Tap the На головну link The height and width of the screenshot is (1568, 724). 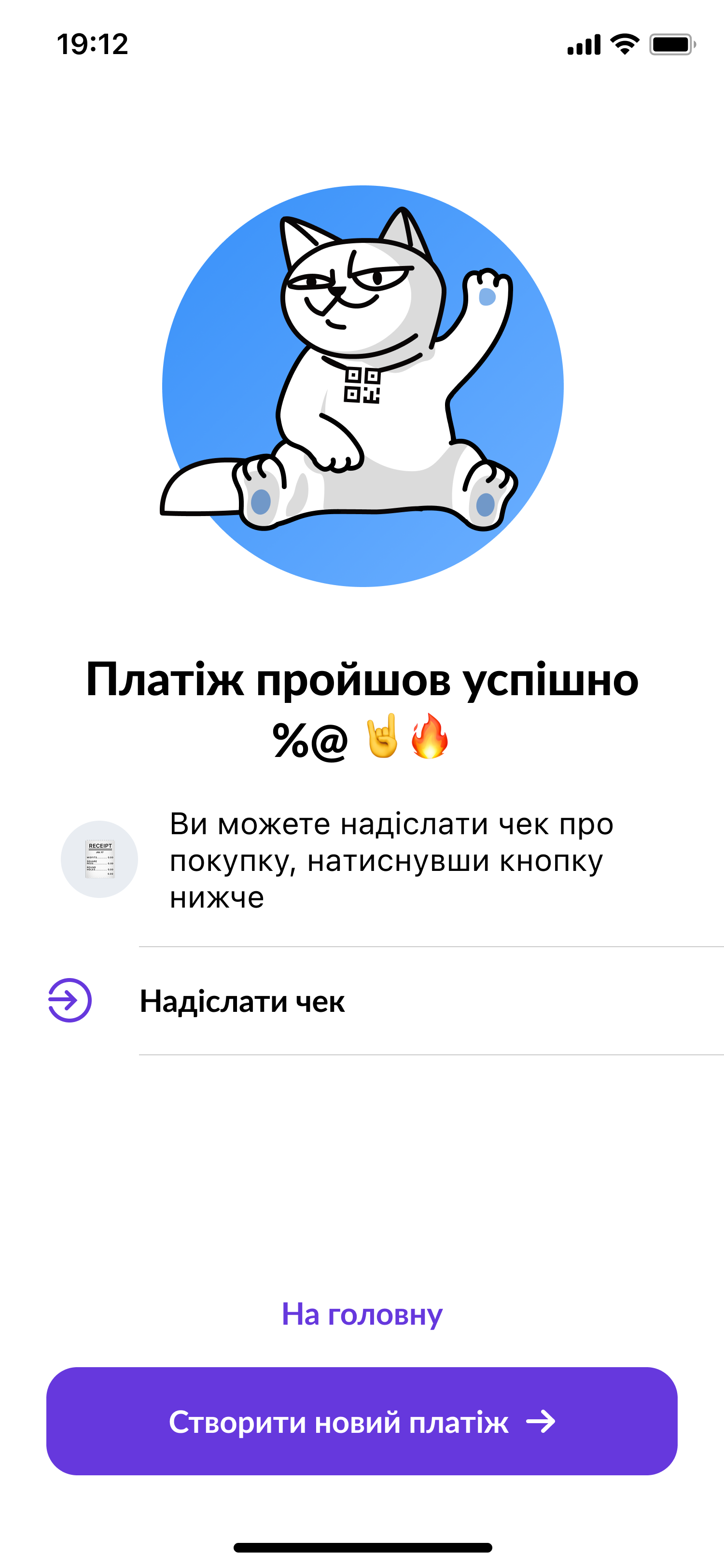(x=362, y=1314)
